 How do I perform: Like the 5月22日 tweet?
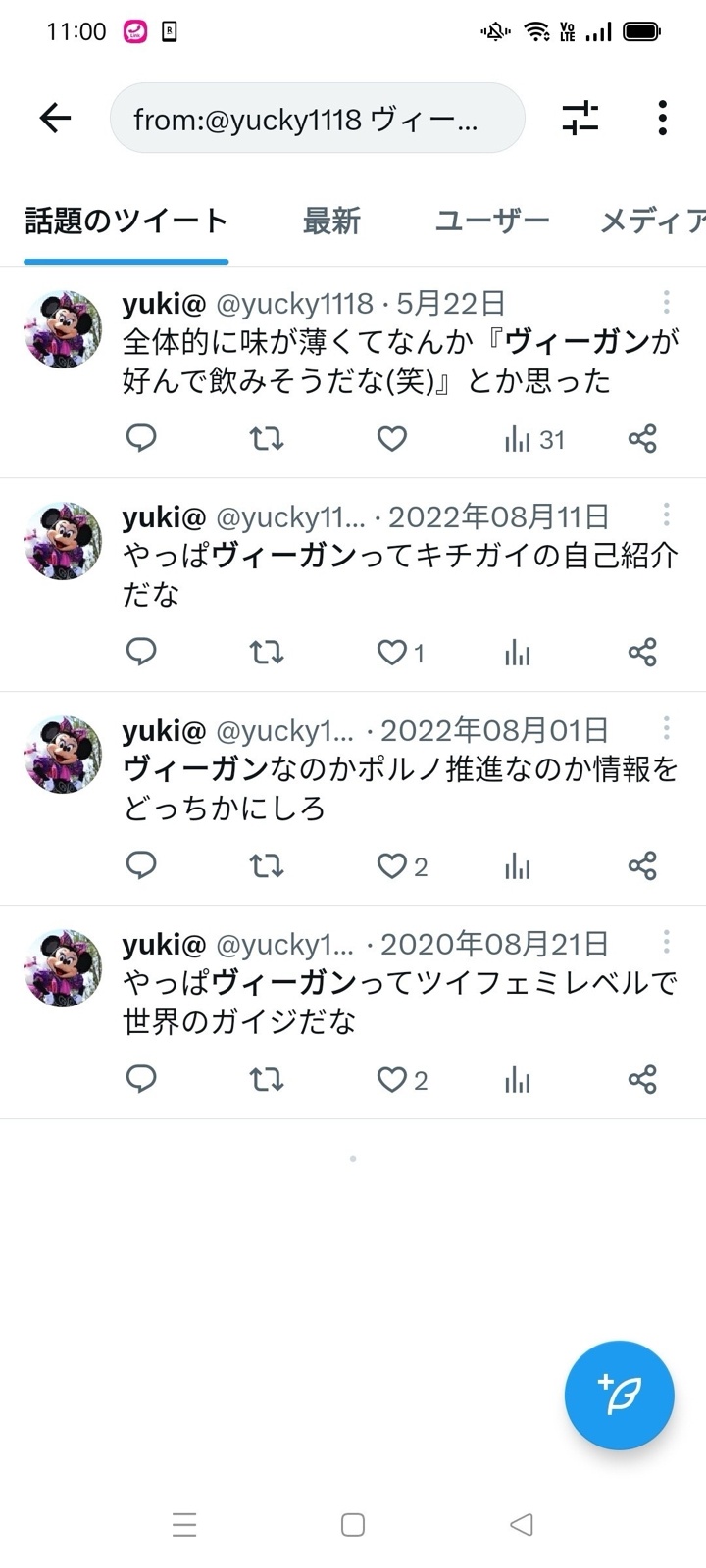(392, 439)
